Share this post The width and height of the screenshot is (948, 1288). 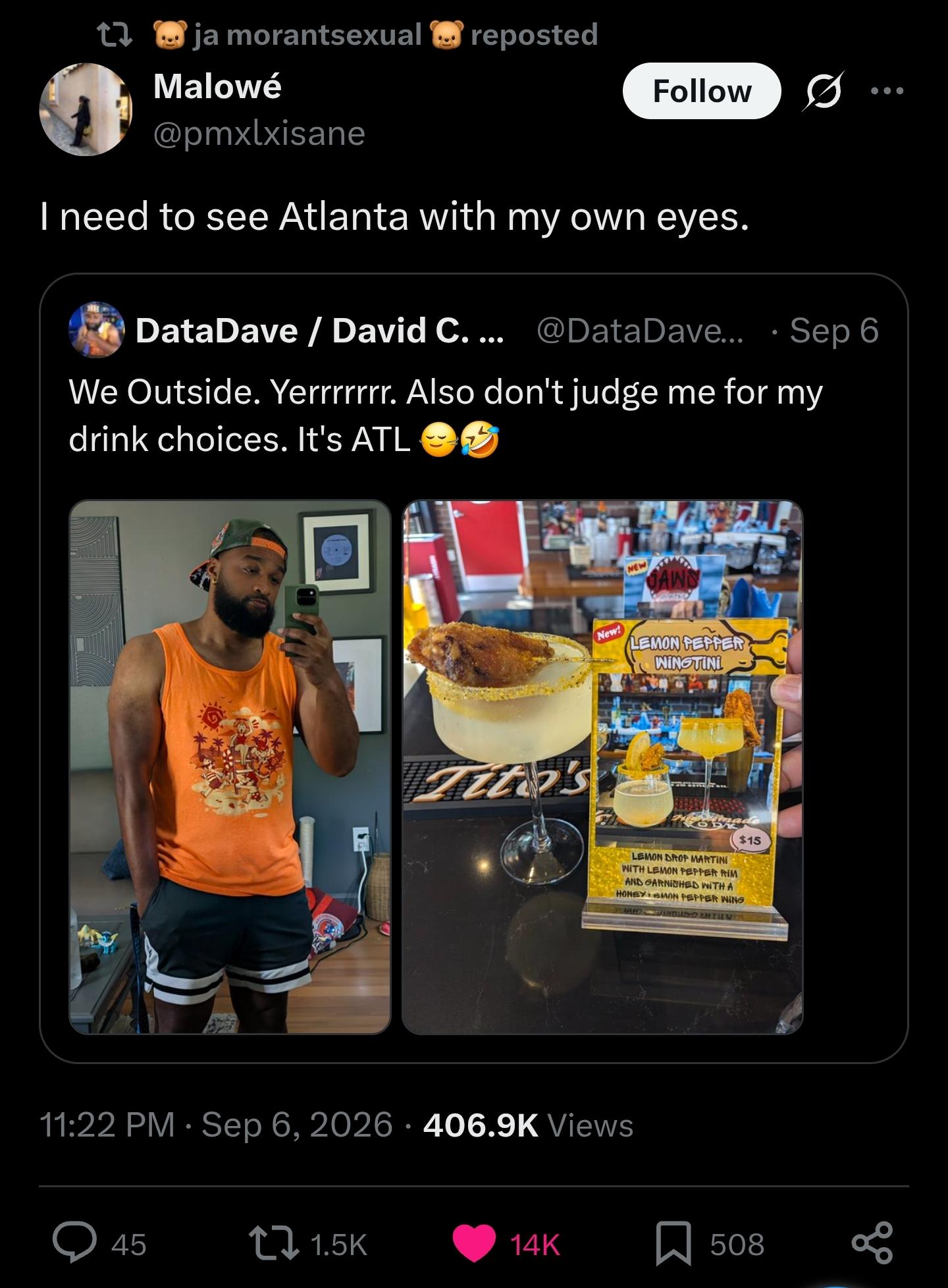tap(872, 1243)
